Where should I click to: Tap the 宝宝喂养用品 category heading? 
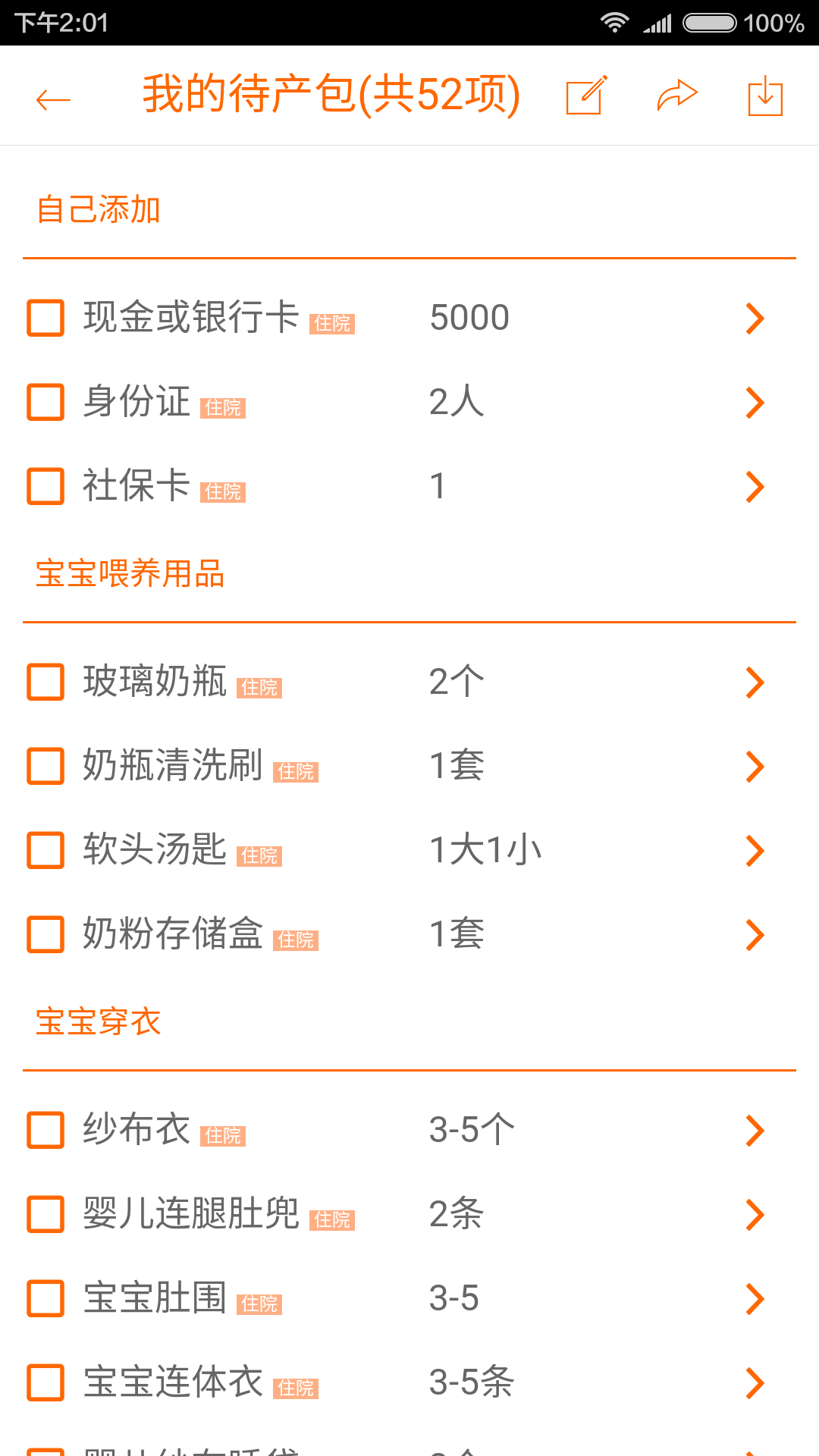click(x=130, y=575)
